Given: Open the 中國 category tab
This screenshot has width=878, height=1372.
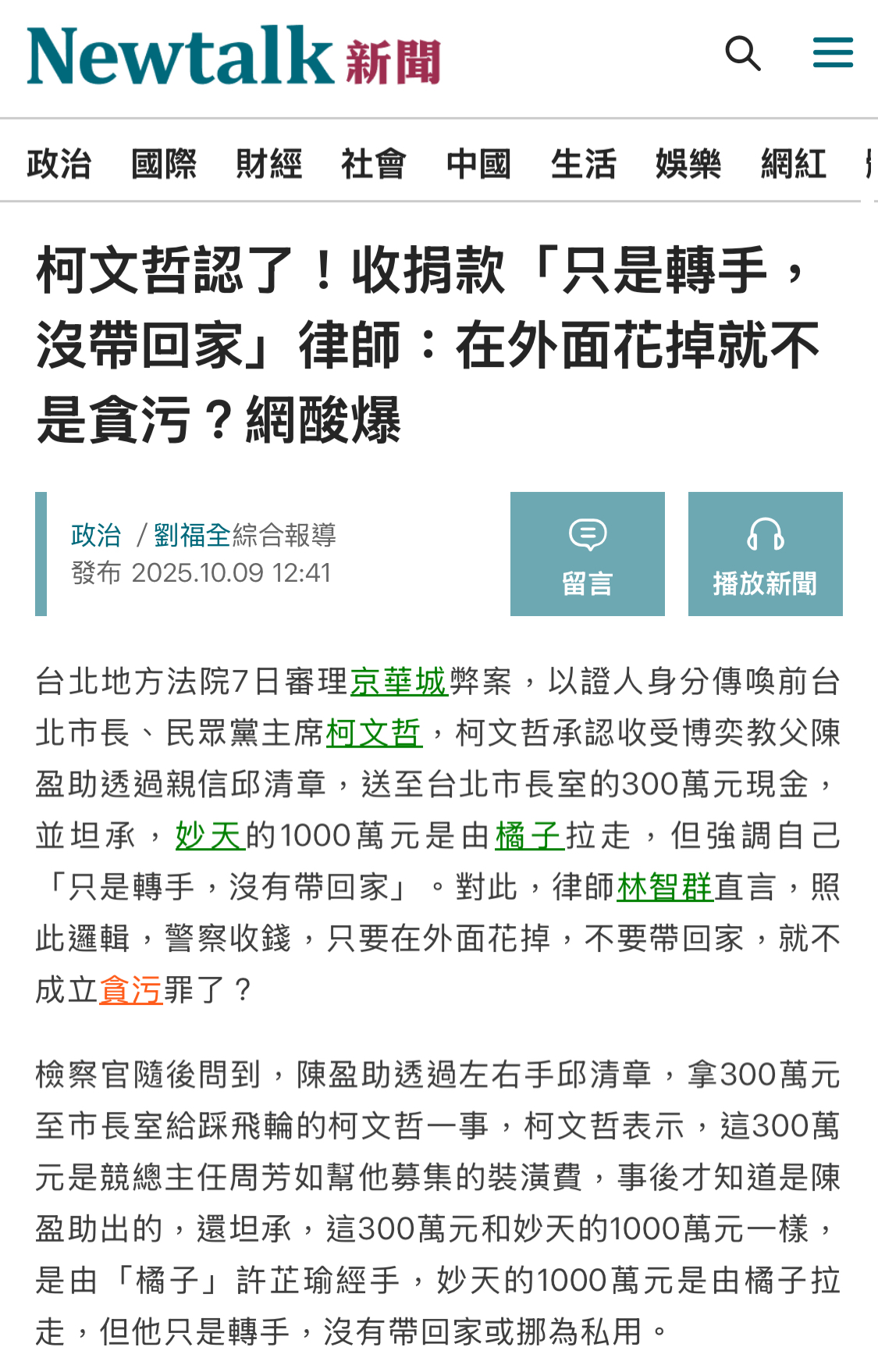Looking at the screenshot, I should 478,164.
